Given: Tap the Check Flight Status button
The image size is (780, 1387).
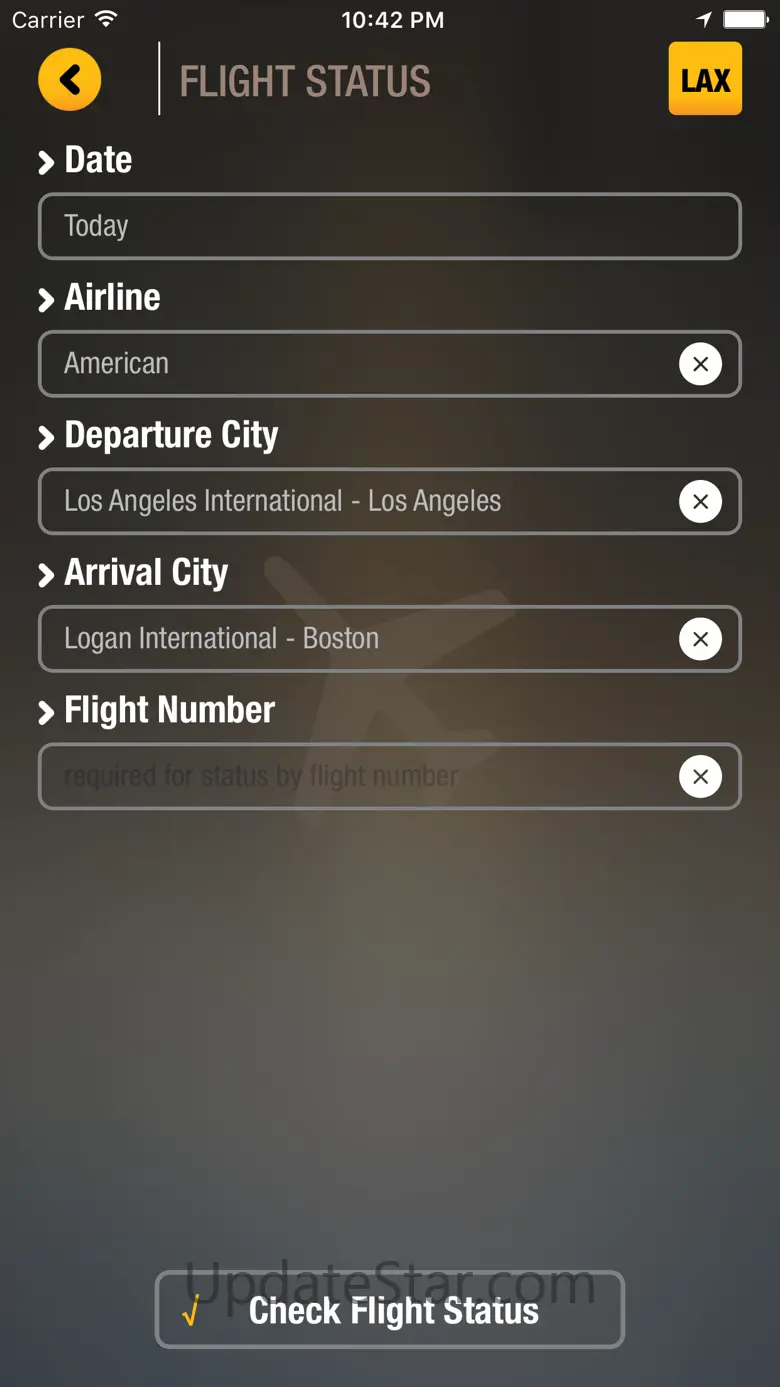Looking at the screenshot, I should pos(390,1310).
